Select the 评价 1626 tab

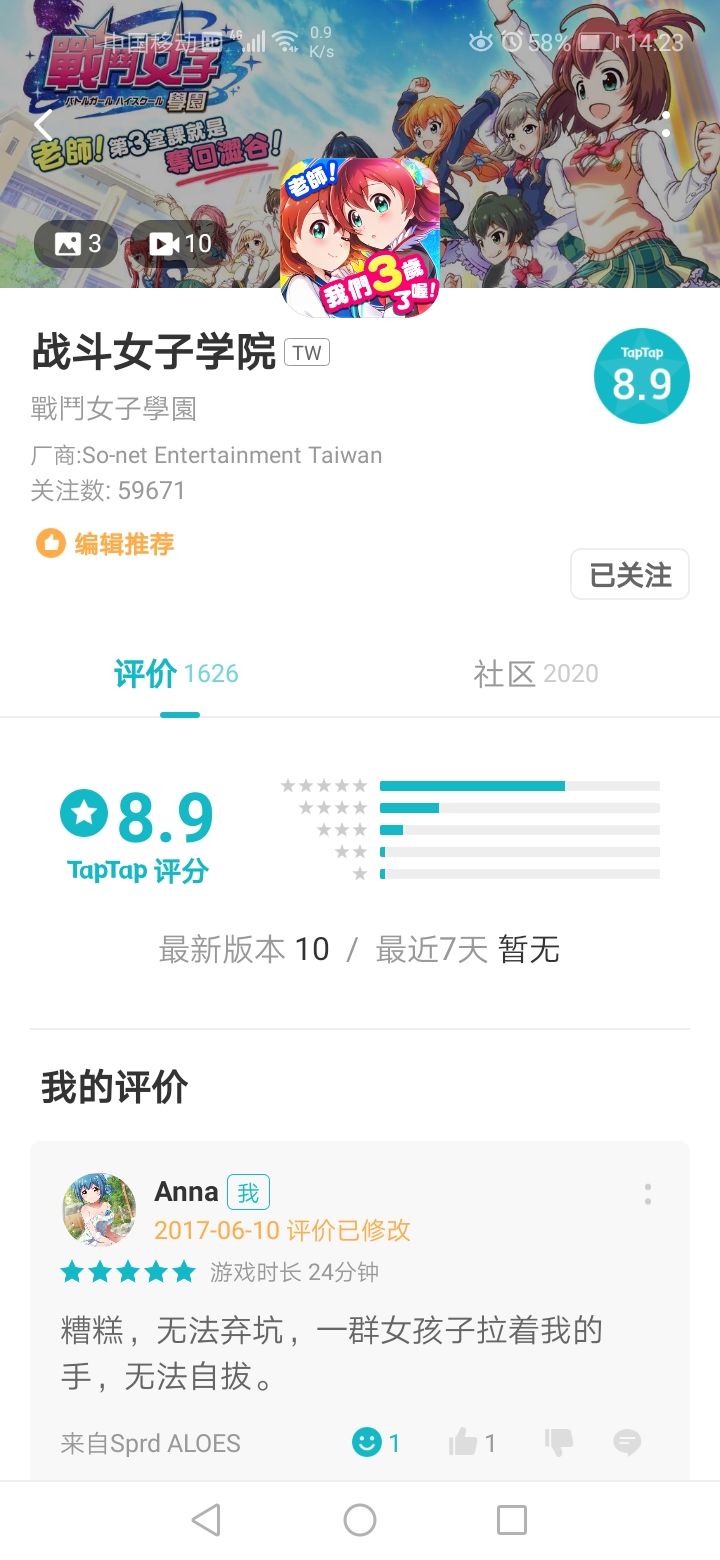click(x=177, y=674)
